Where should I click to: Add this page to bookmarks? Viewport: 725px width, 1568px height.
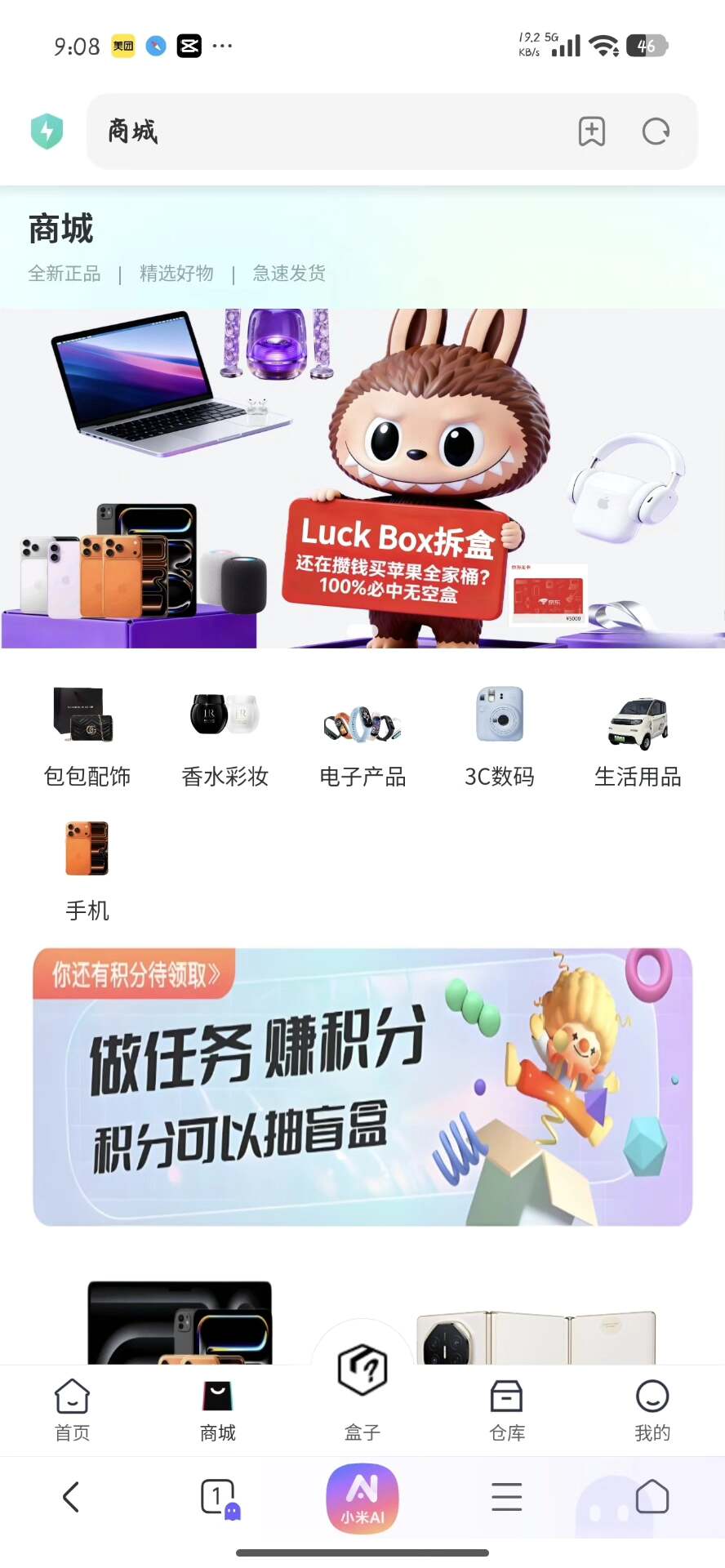coord(591,131)
